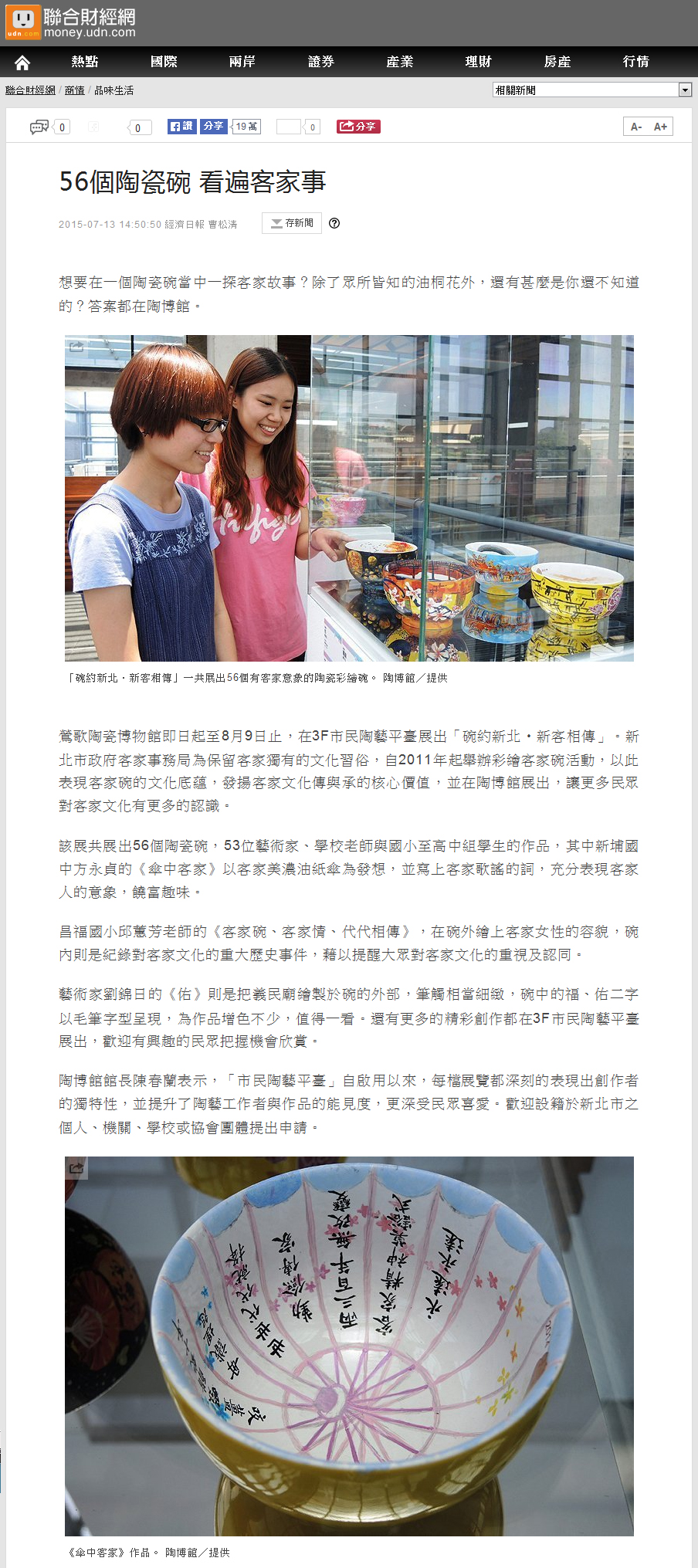Decrease font size with A-
Image resolution: width=698 pixels, height=1568 pixels.
tap(636, 127)
